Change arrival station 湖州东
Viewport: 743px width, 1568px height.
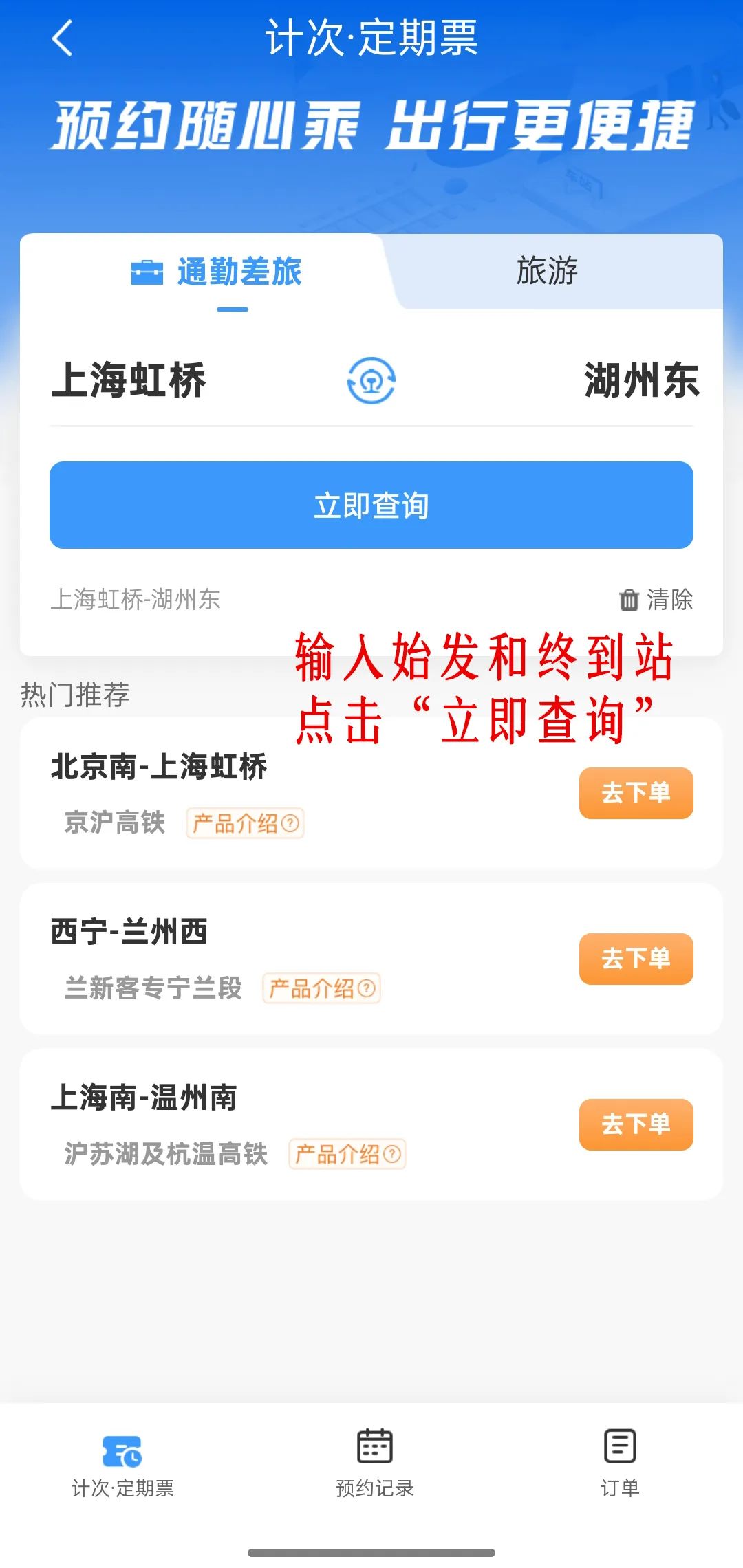point(641,380)
